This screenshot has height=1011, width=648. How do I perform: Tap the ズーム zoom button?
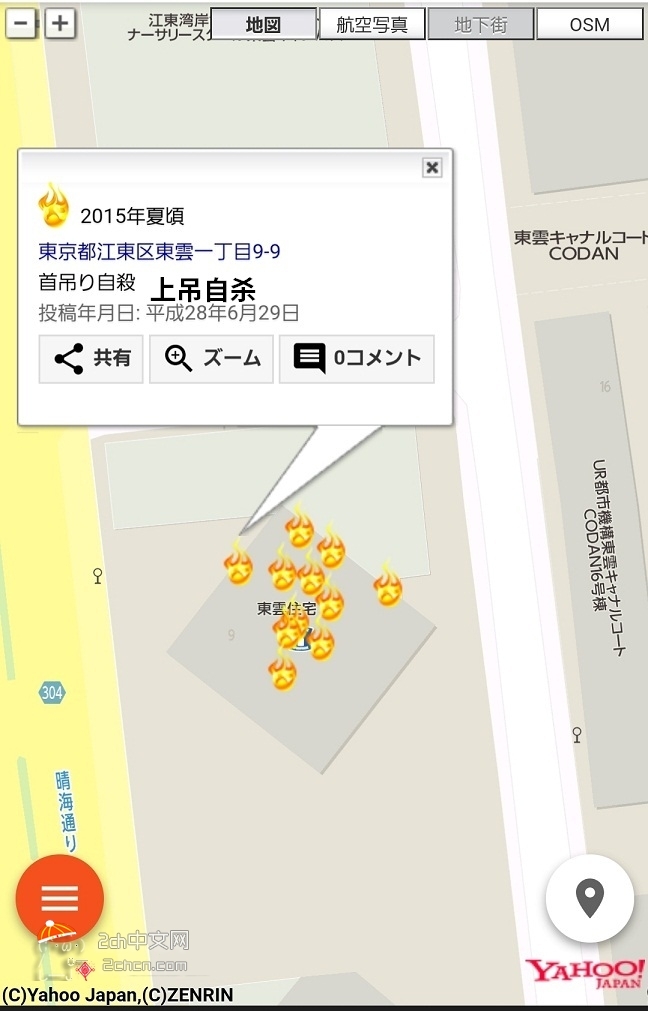211,359
